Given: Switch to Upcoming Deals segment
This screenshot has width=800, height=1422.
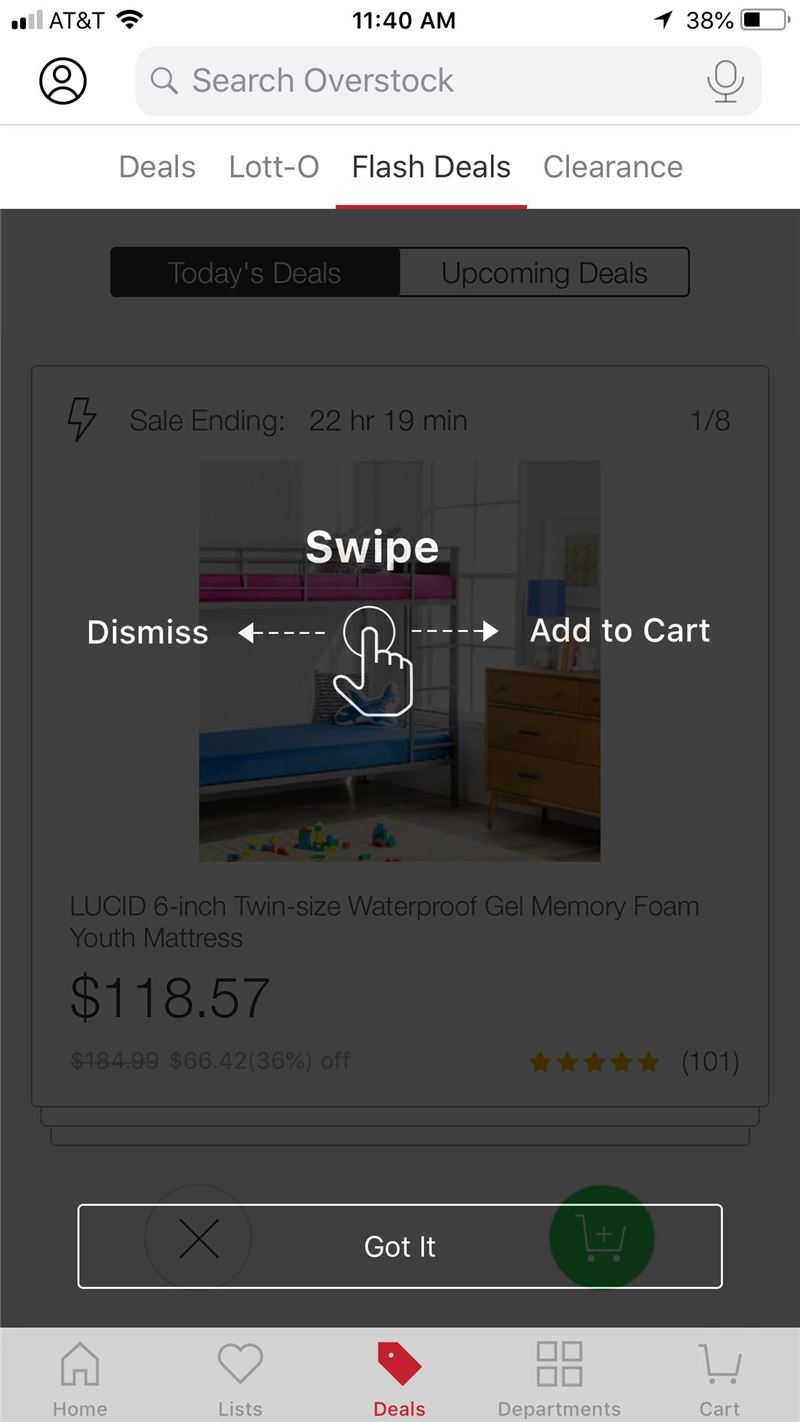Looking at the screenshot, I should (x=545, y=272).
